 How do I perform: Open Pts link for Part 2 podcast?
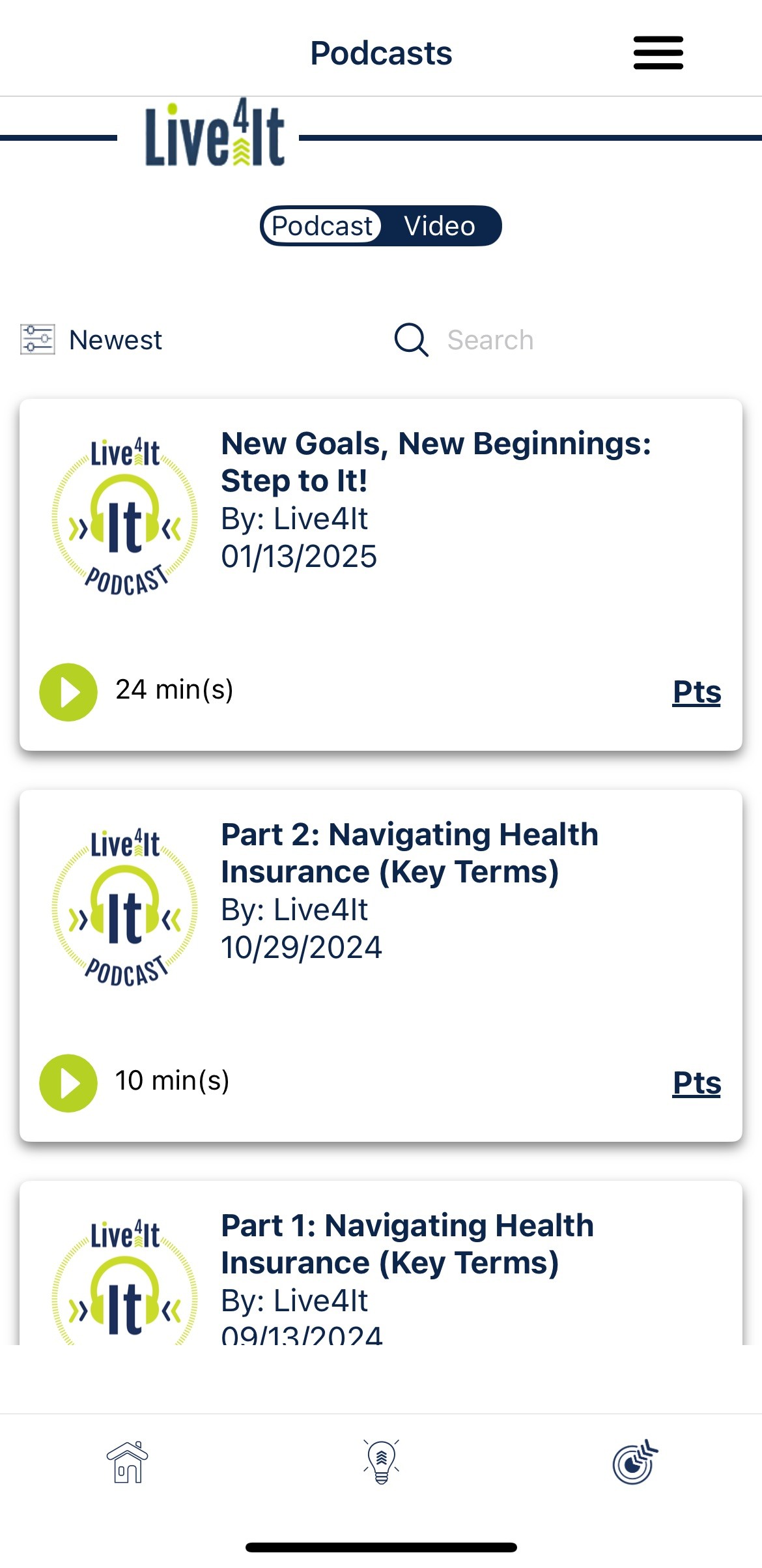click(x=697, y=1082)
